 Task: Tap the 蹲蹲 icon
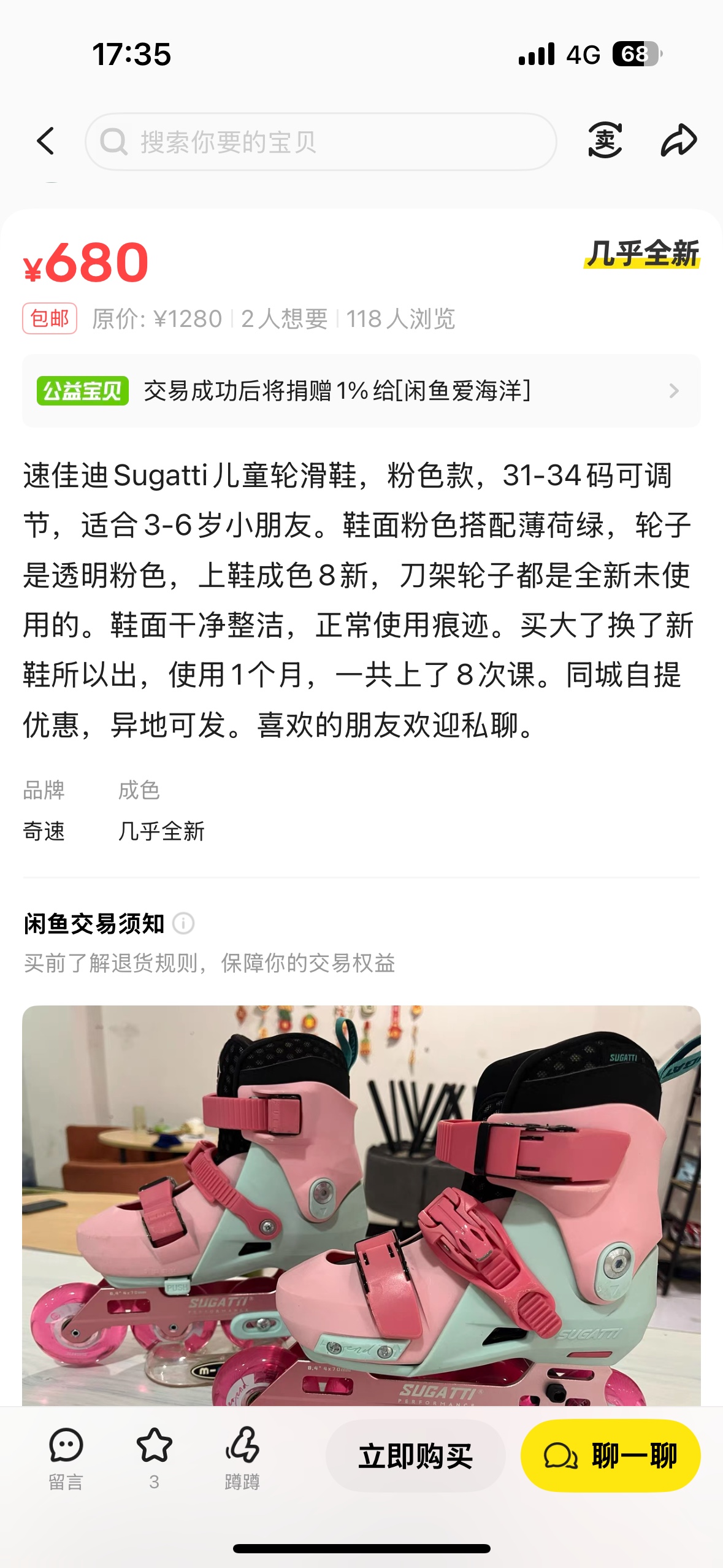click(242, 1457)
